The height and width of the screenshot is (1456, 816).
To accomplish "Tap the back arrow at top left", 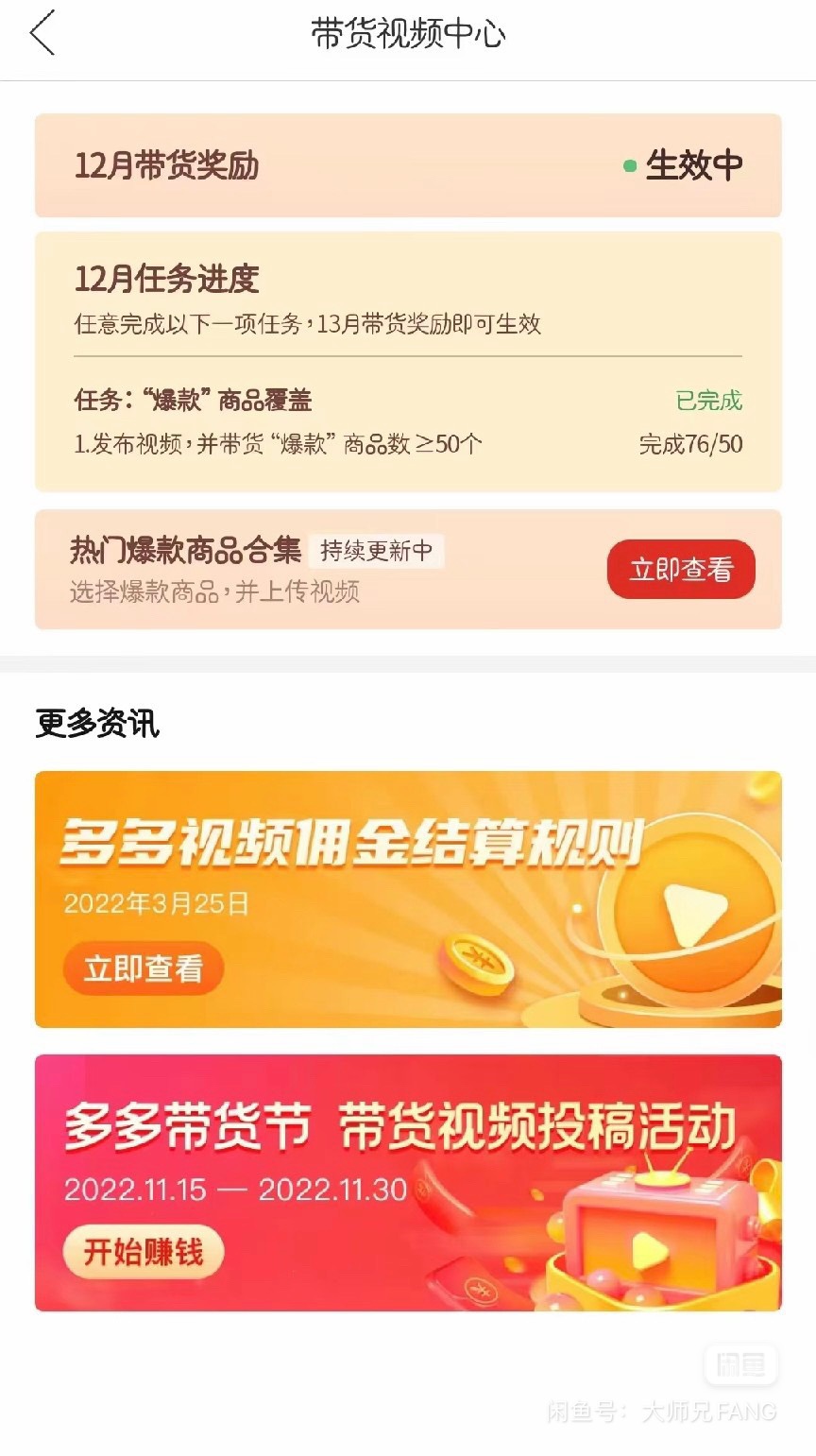I will coord(42,36).
